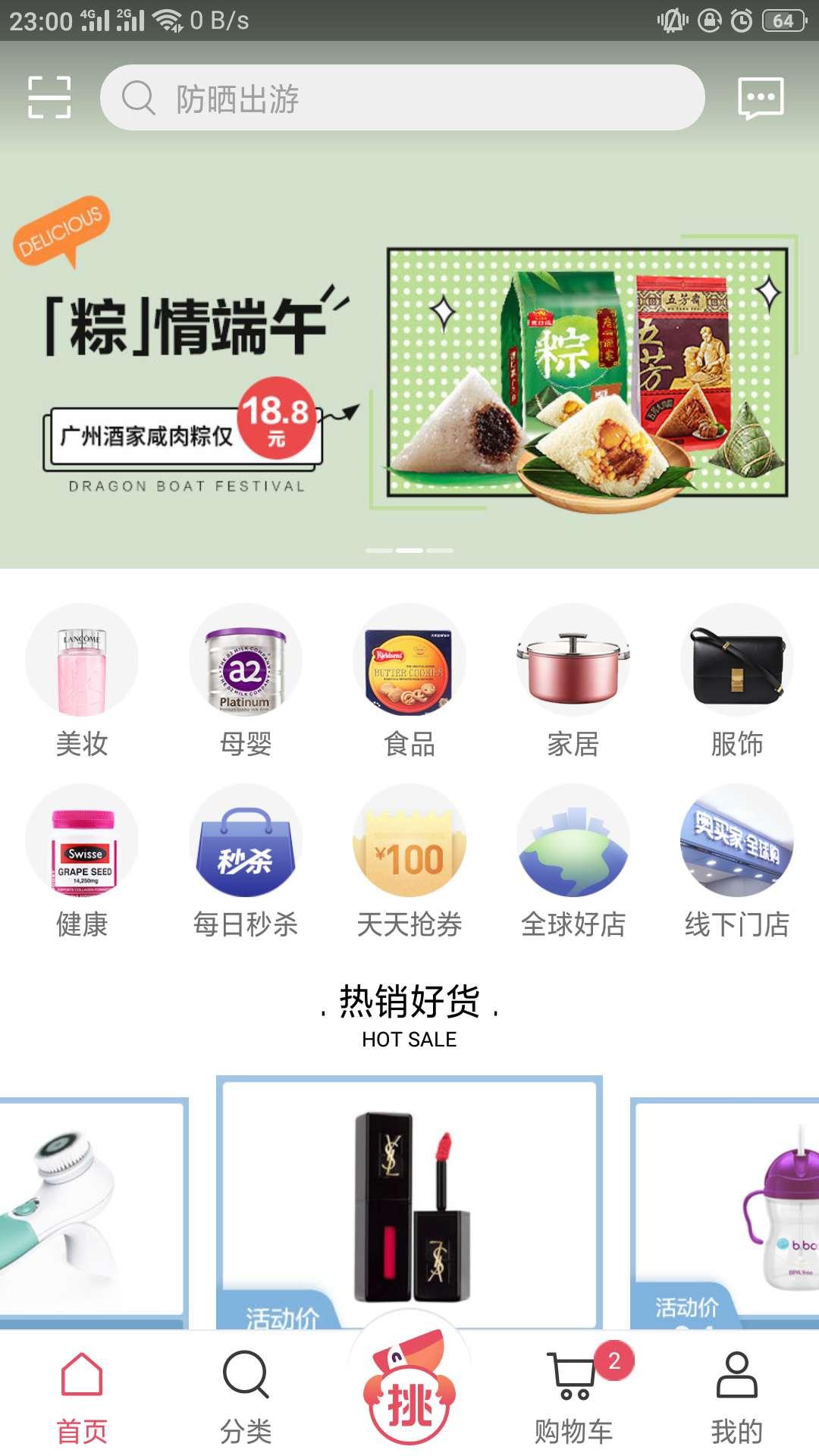Tap the 防晒出游 search box
This screenshot has height=1456, width=819.
point(402,98)
